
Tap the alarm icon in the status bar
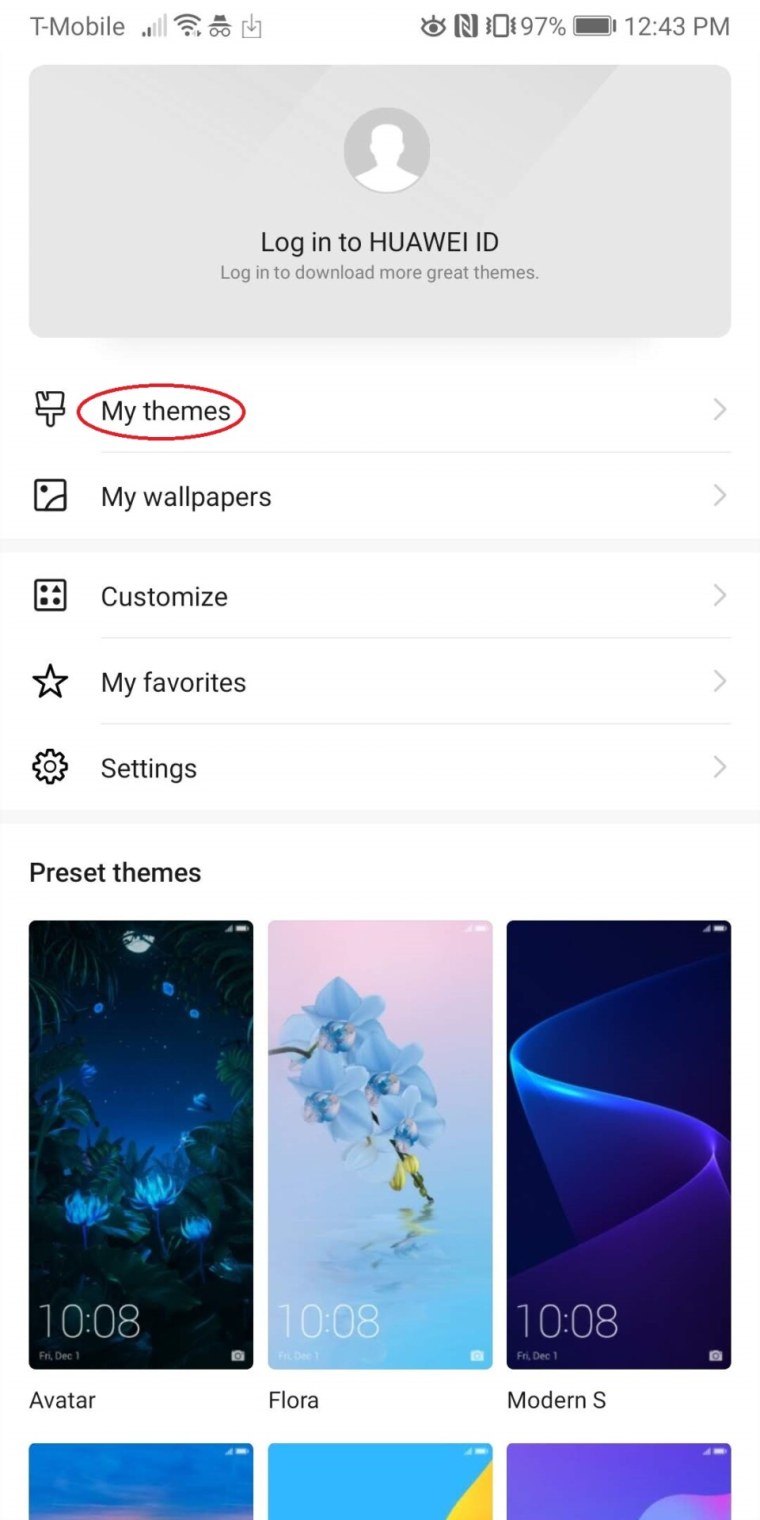coord(432,26)
